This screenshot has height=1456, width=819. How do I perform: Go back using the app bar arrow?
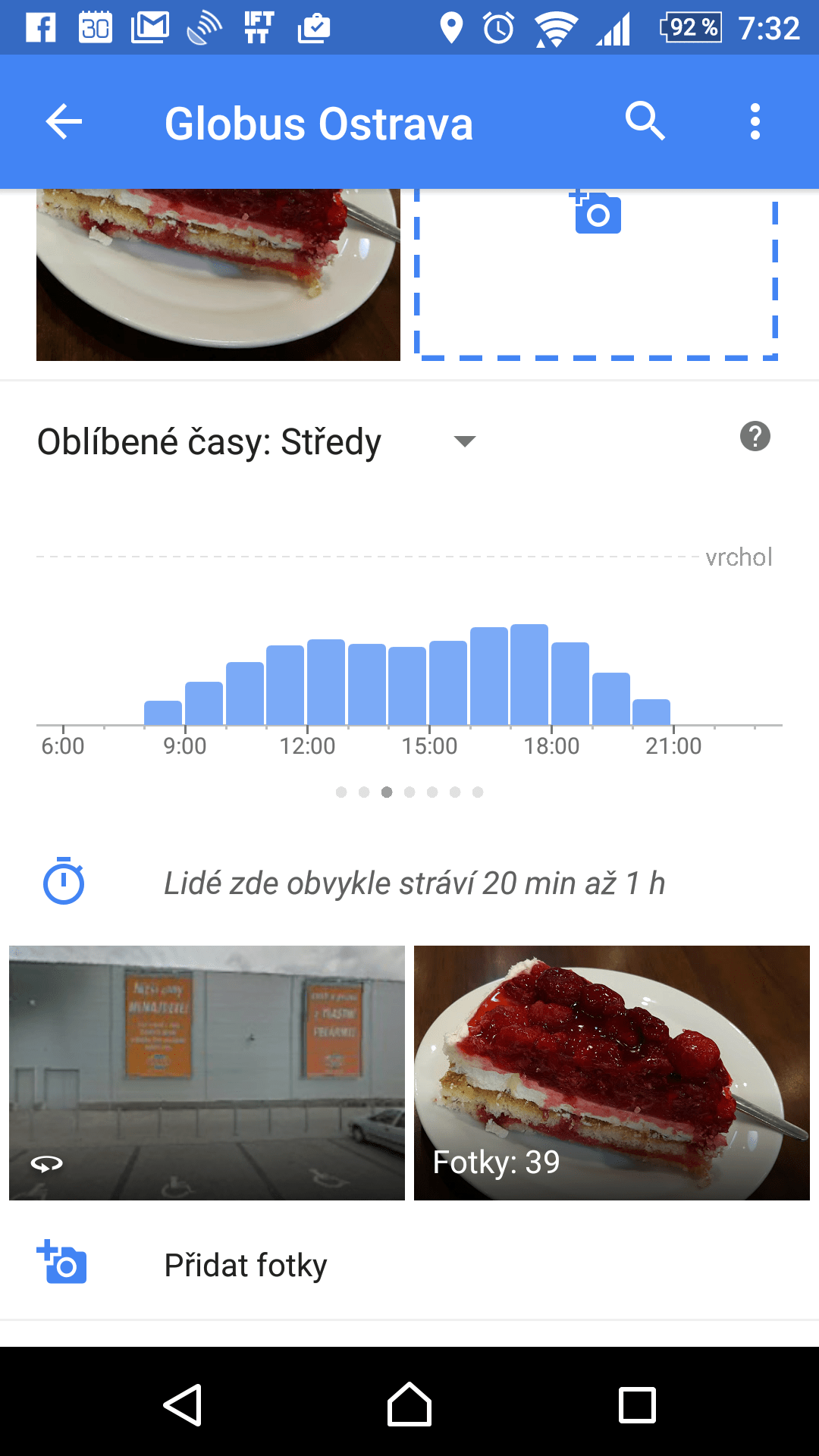[64, 122]
